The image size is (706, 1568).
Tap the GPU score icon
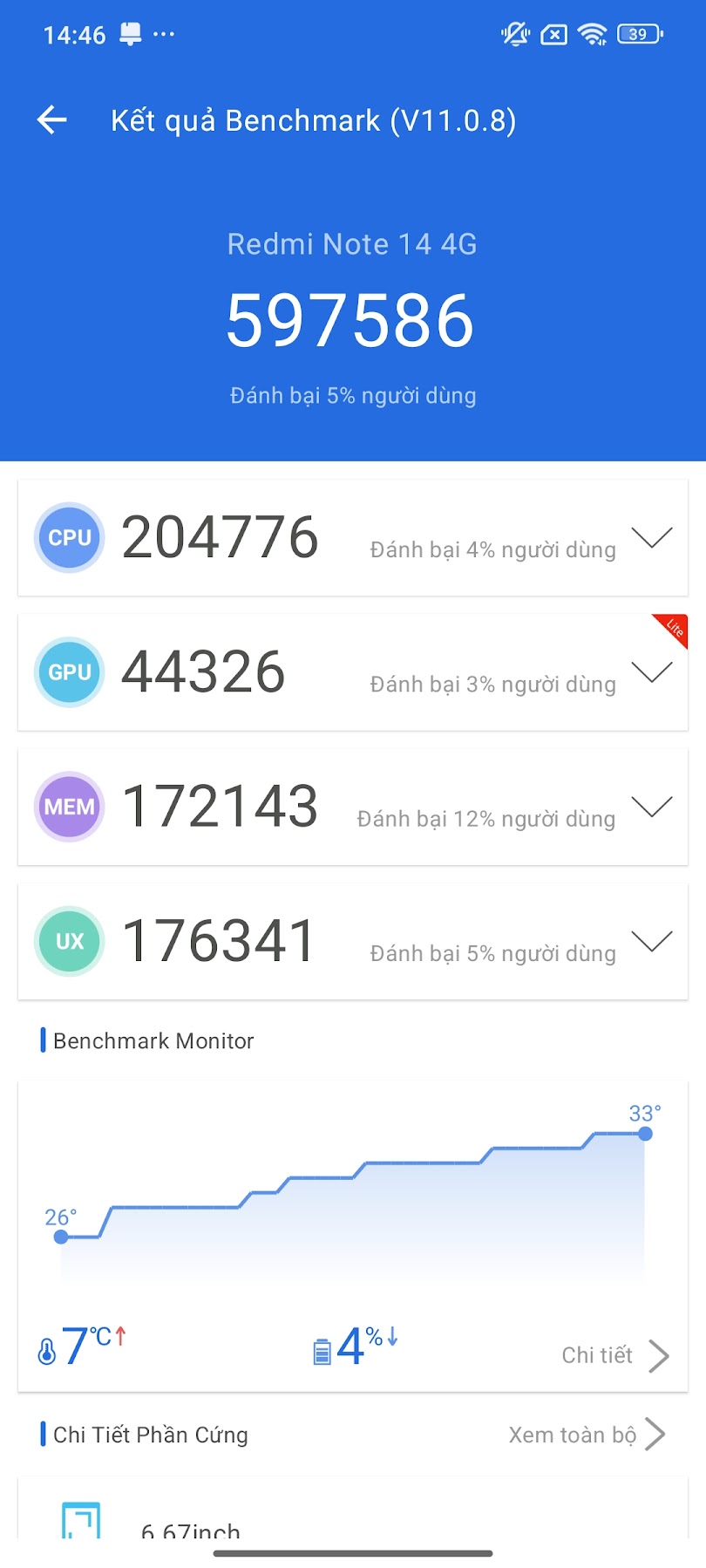69,672
